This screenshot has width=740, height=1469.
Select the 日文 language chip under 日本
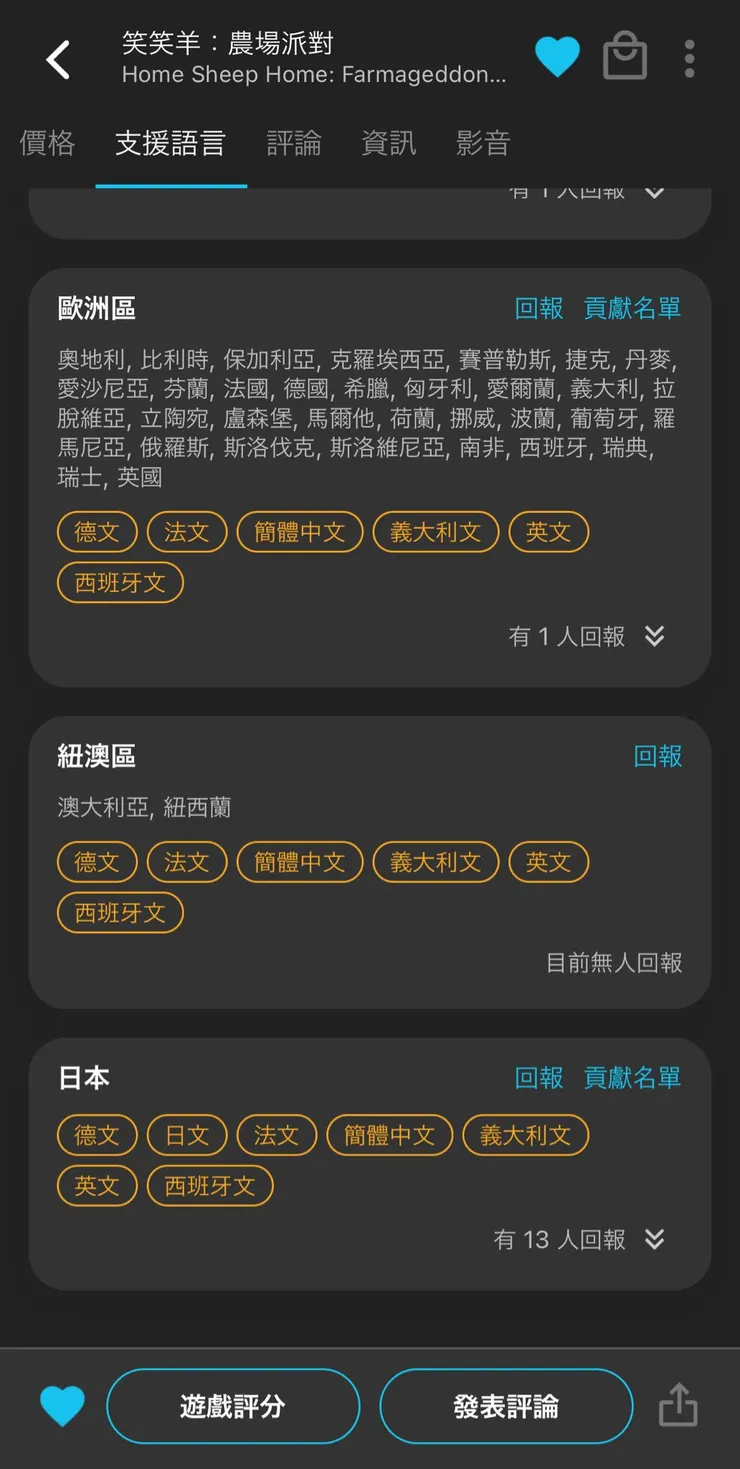click(x=187, y=1135)
